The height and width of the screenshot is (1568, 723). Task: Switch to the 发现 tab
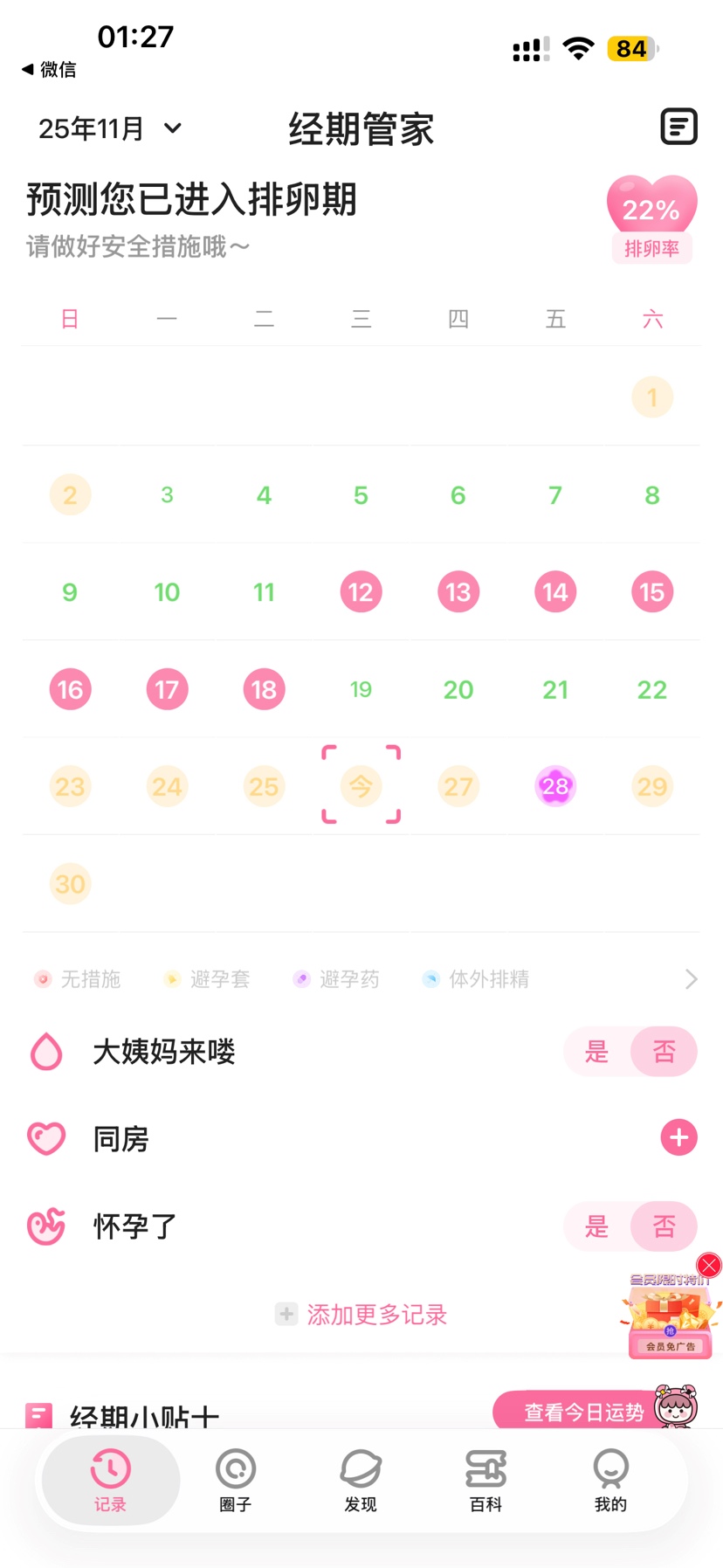click(361, 1480)
